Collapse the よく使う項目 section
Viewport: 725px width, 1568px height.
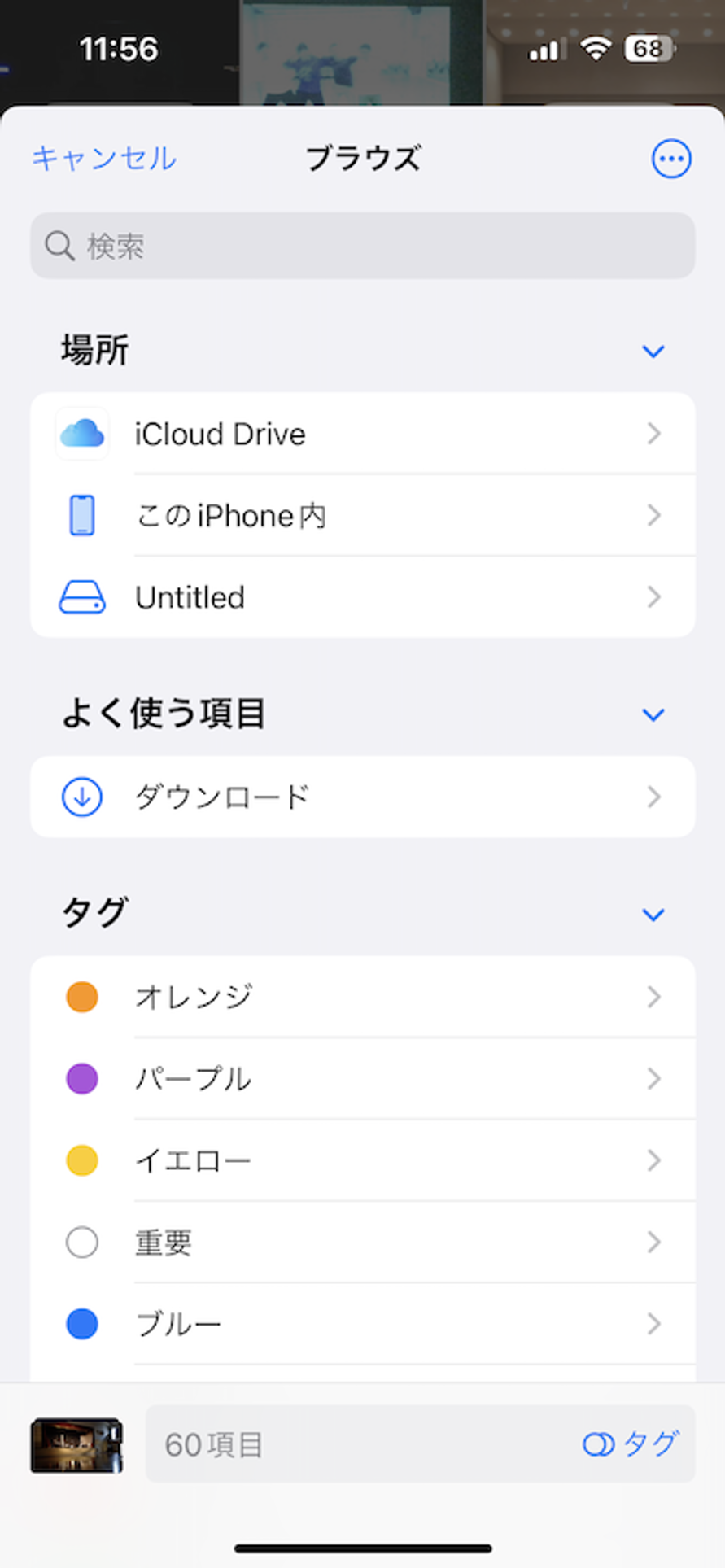click(653, 714)
